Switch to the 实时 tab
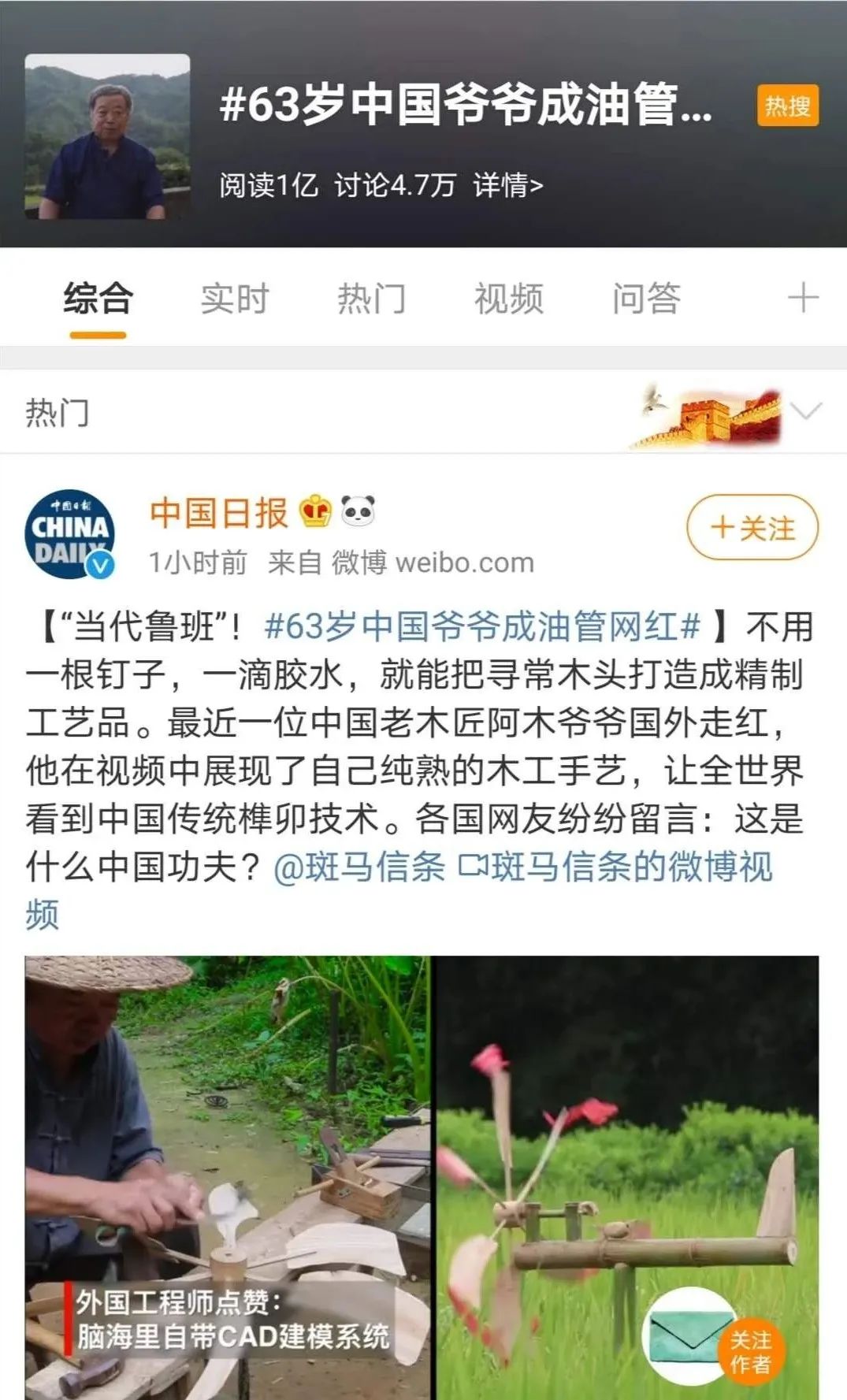 click(x=234, y=299)
